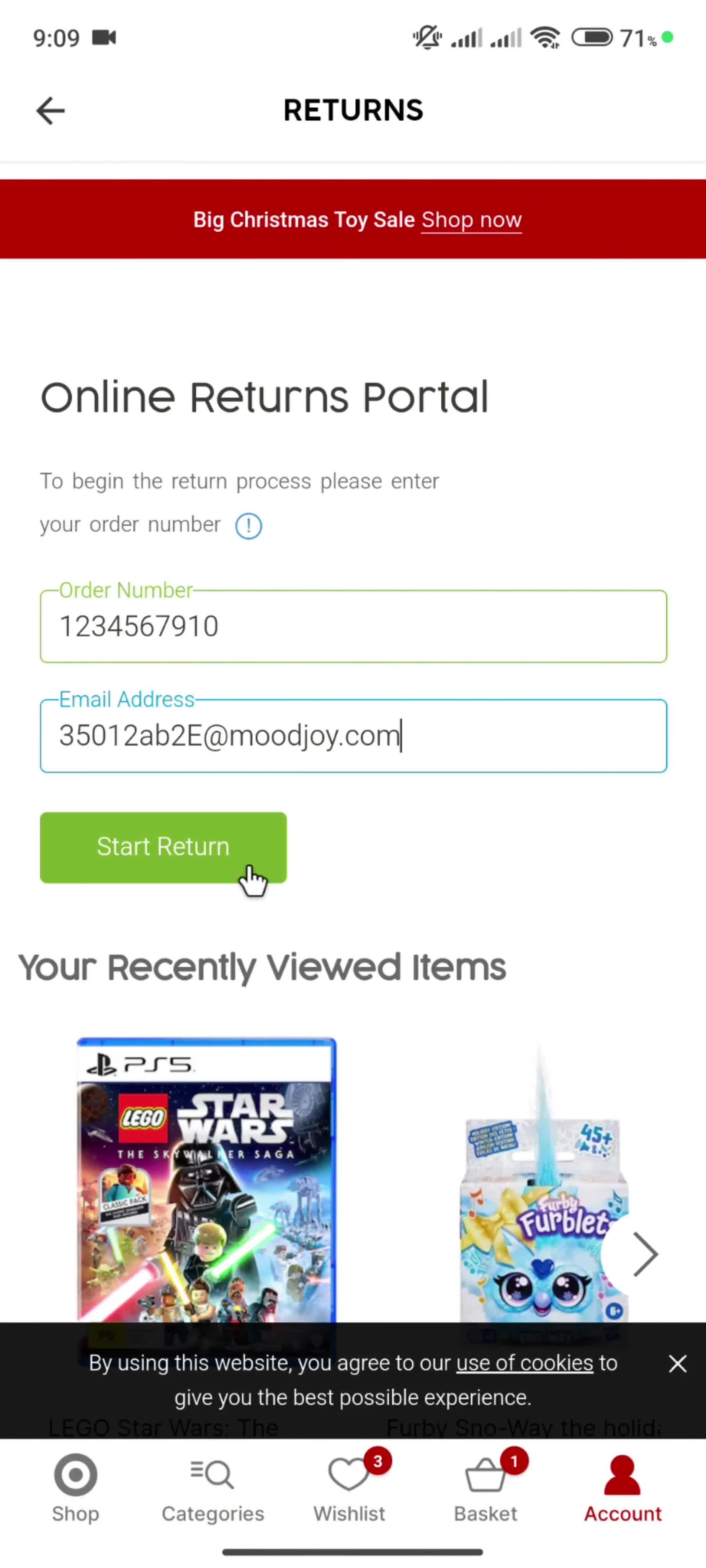Open the use of cookies link
This screenshot has height=1568, width=706.
pos(525,1364)
